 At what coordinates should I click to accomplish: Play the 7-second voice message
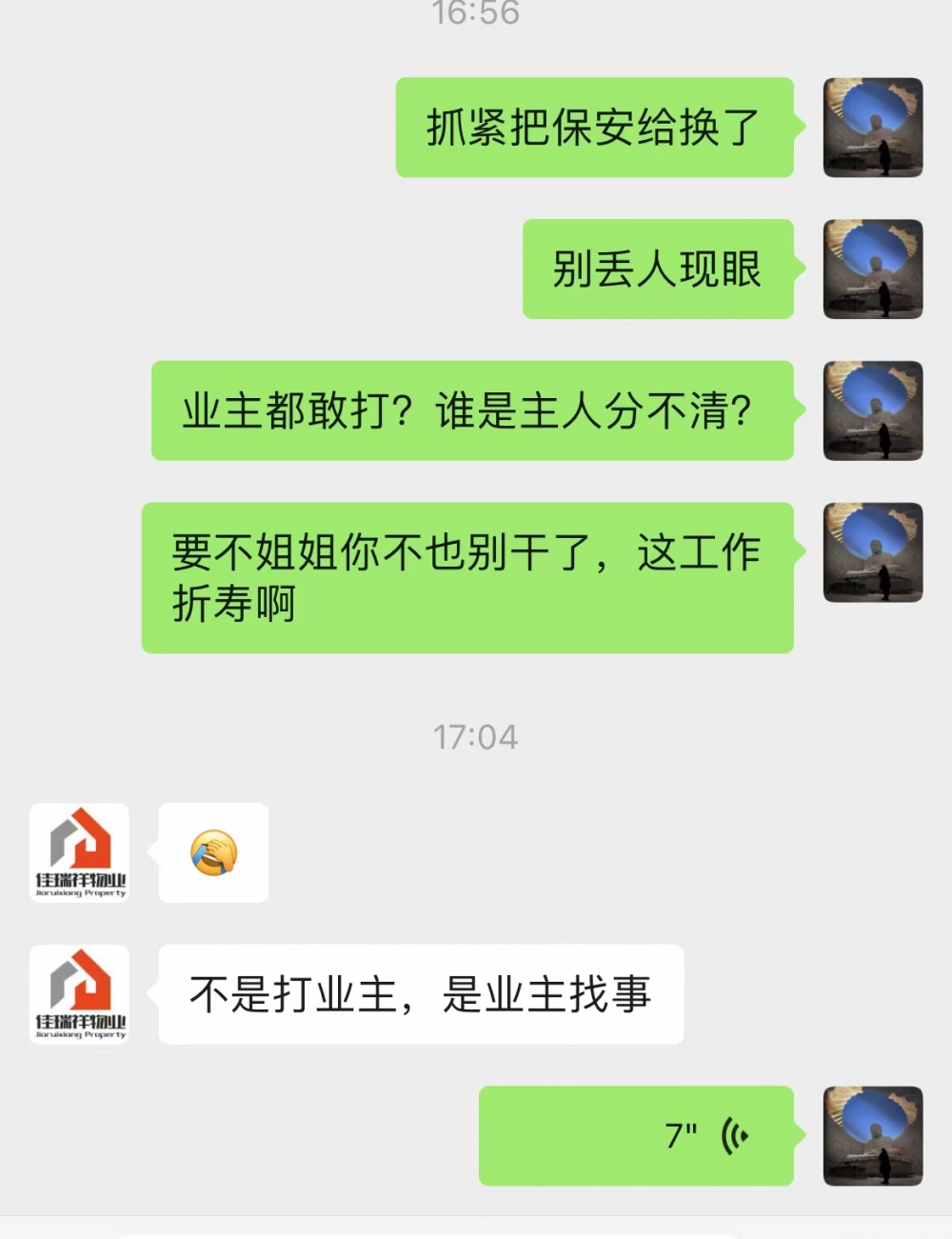coord(636,1135)
